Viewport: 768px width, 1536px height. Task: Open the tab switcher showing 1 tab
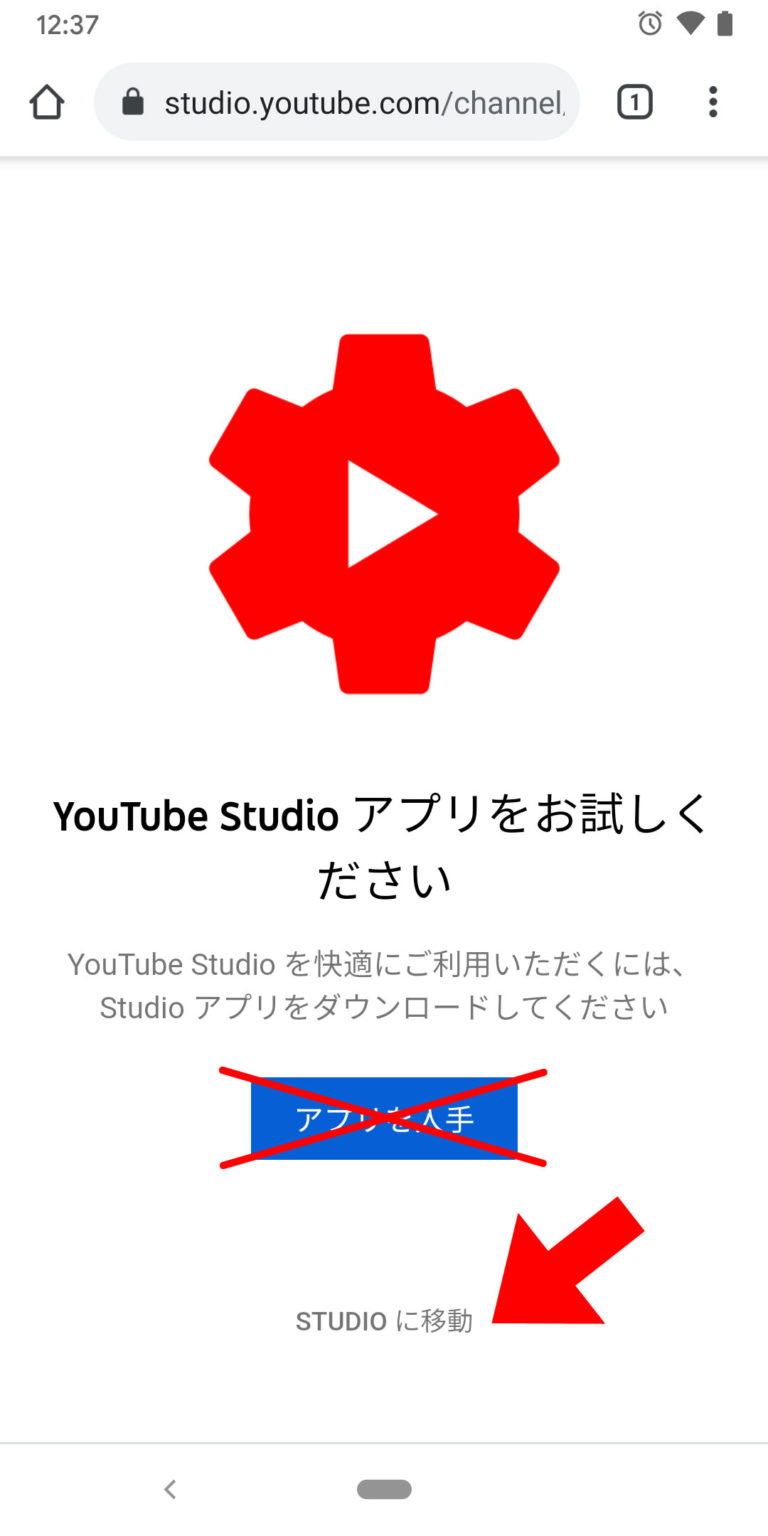tap(634, 102)
